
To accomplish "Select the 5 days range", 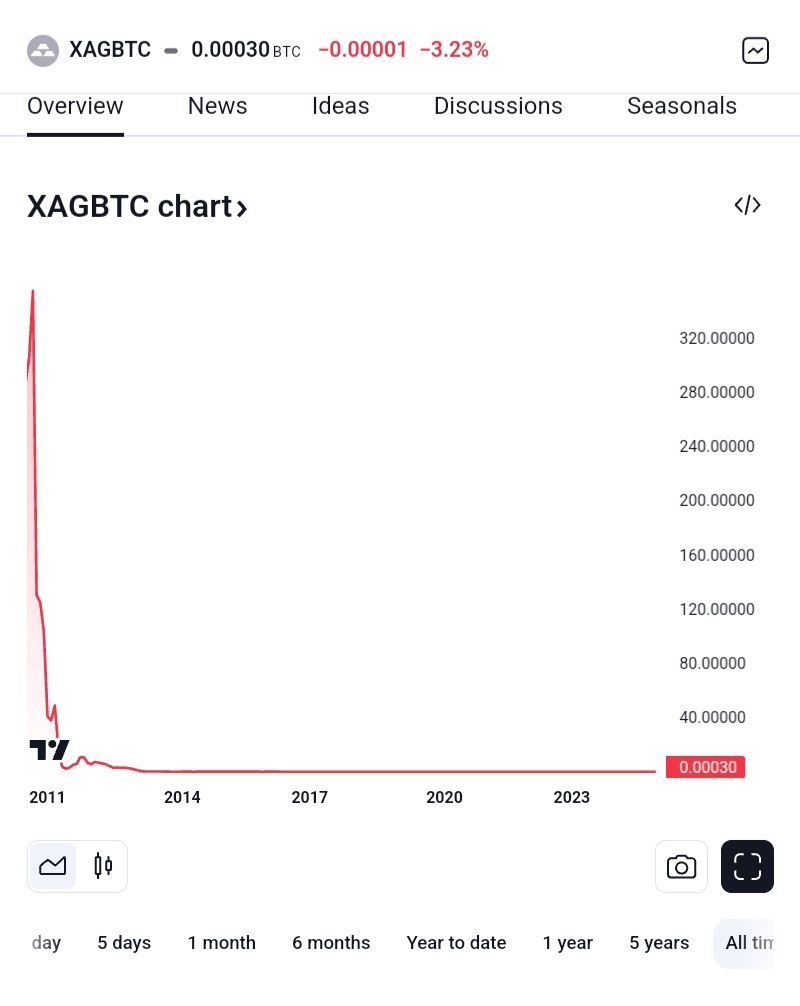I will tap(124, 943).
